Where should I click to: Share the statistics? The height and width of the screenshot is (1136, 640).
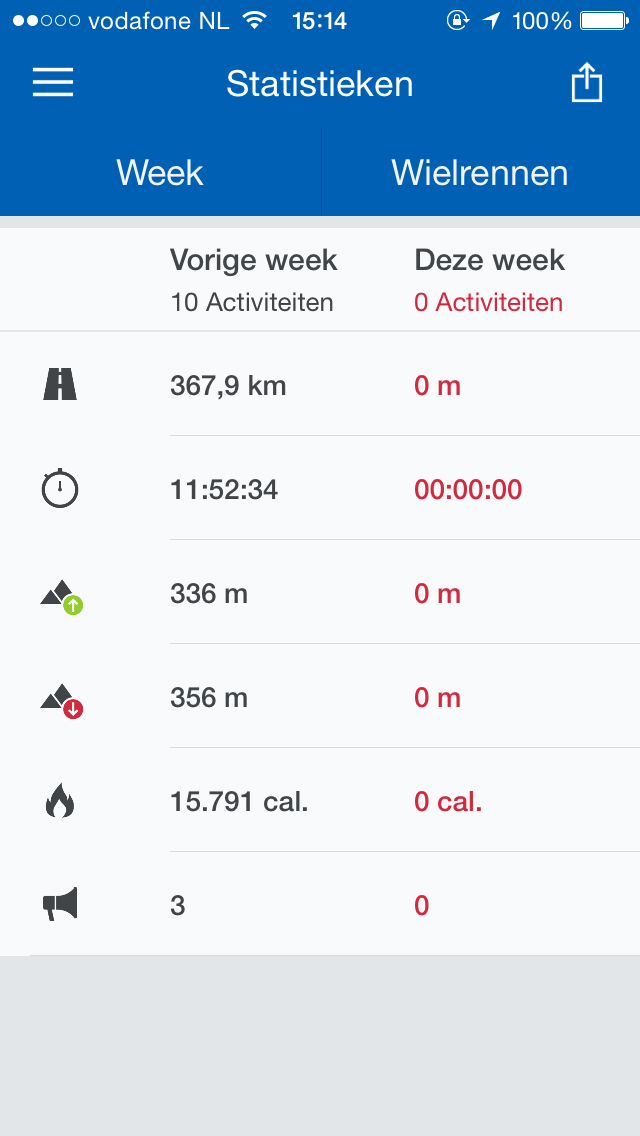(587, 83)
